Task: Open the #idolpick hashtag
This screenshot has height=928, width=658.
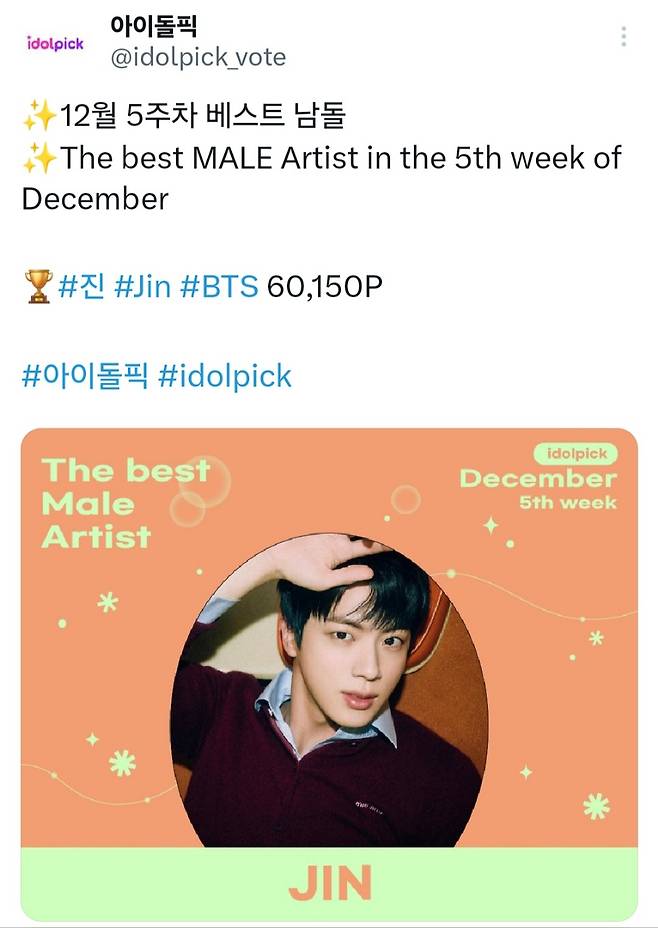Action: point(225,376)
